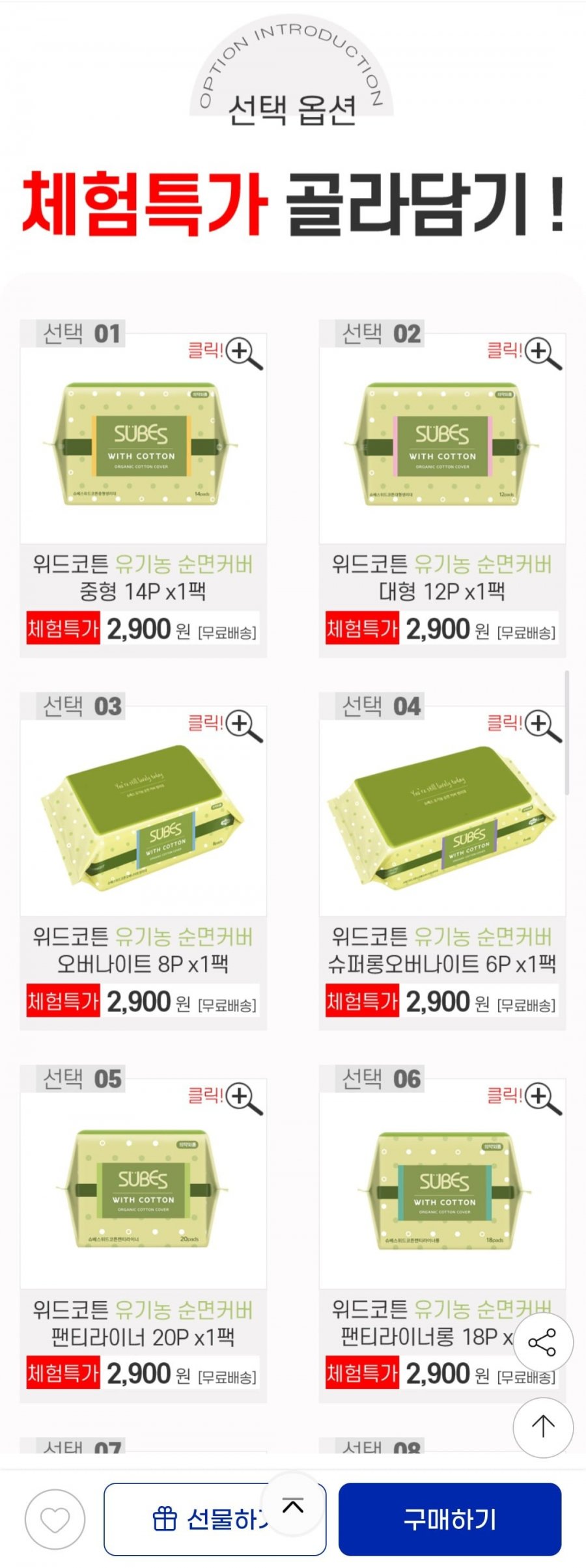Jump back to the top of the page
The width and height of the screenshot is (586, 1568).
pos(542,1427)
